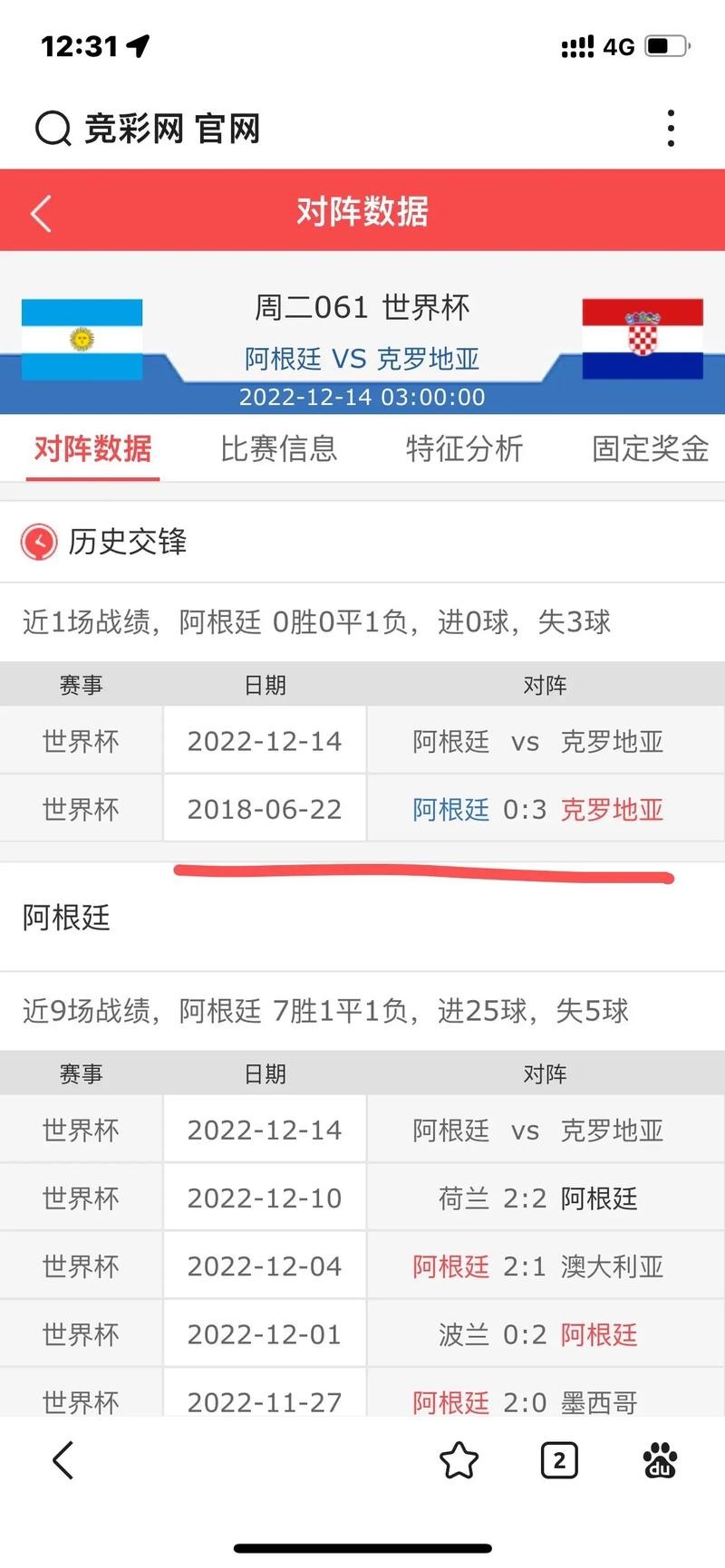Go back using the red header arrow
Viewport: 725px width, 1568px height.
(42, 213)
